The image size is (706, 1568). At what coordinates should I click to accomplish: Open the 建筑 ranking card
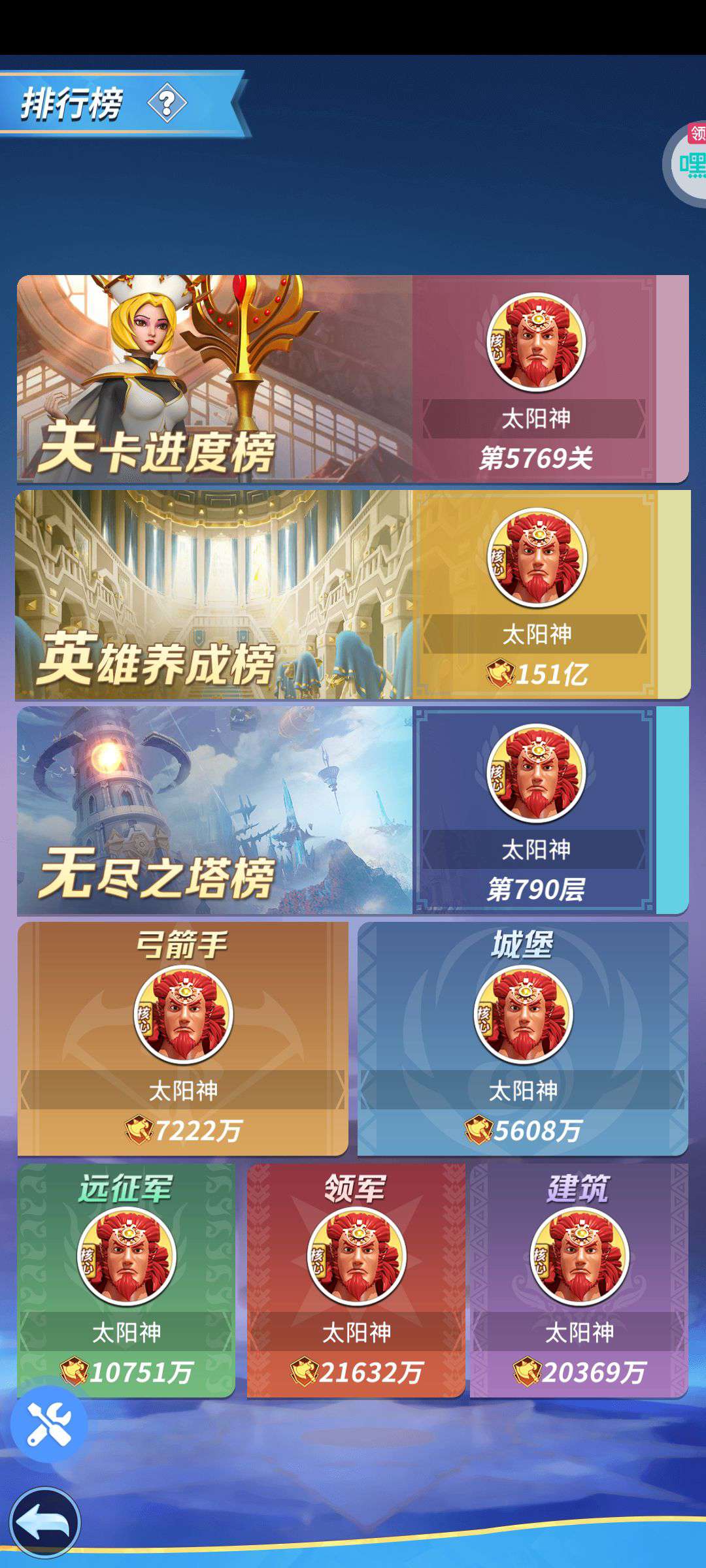(x=579, y=1280)
